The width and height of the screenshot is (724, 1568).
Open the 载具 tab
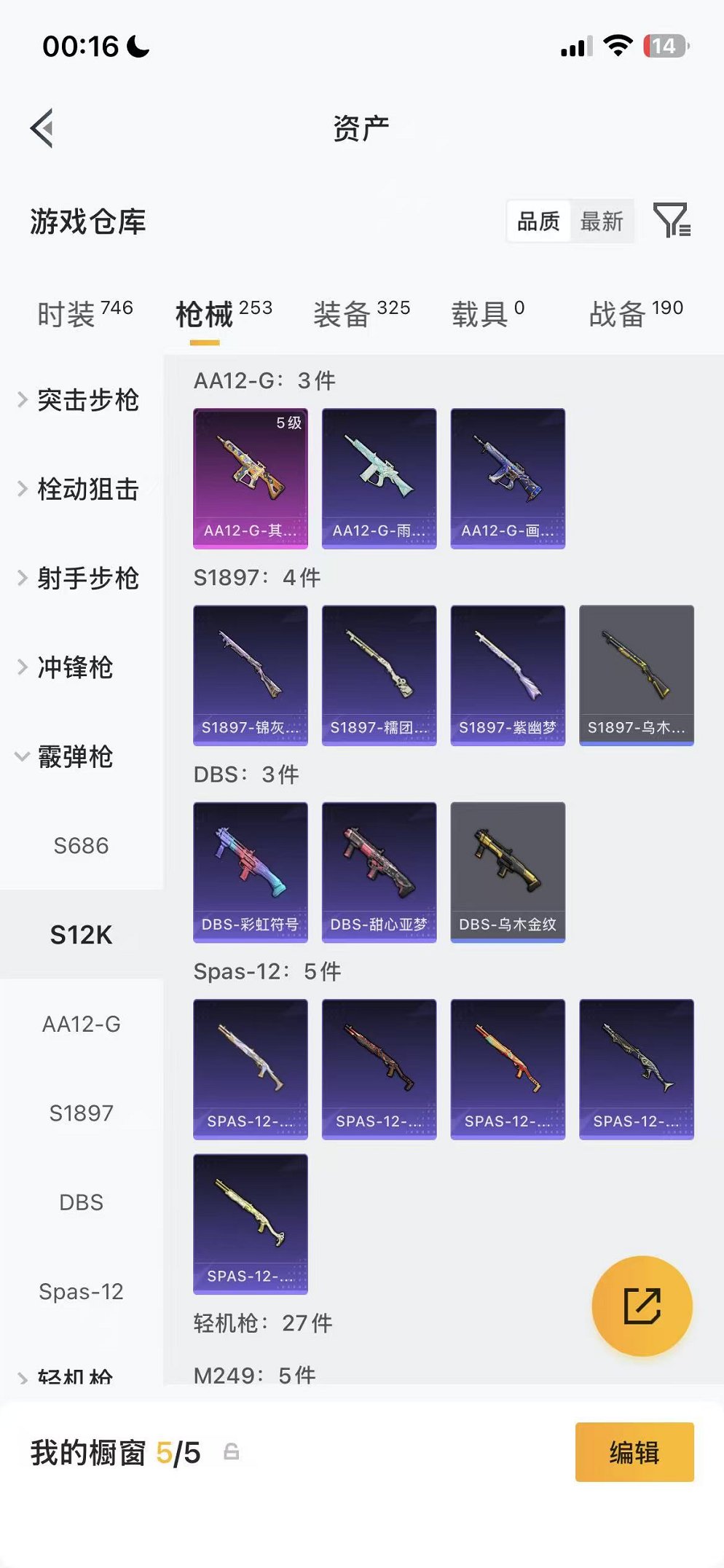(x=487, y=314)
